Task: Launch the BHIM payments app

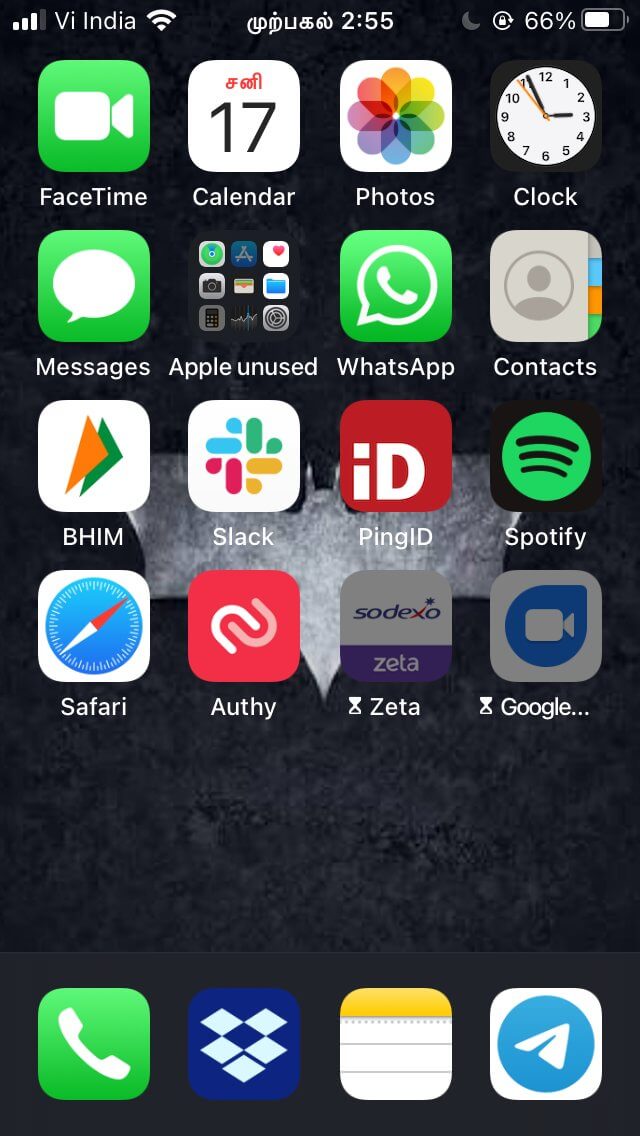Action: click(x=93, y=456)
